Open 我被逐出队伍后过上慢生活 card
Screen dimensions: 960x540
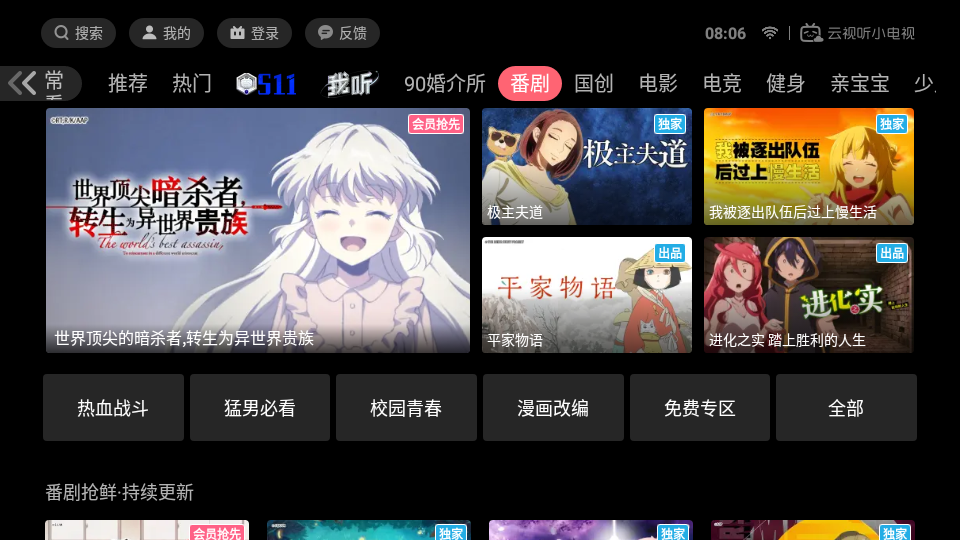click(809, 166)
